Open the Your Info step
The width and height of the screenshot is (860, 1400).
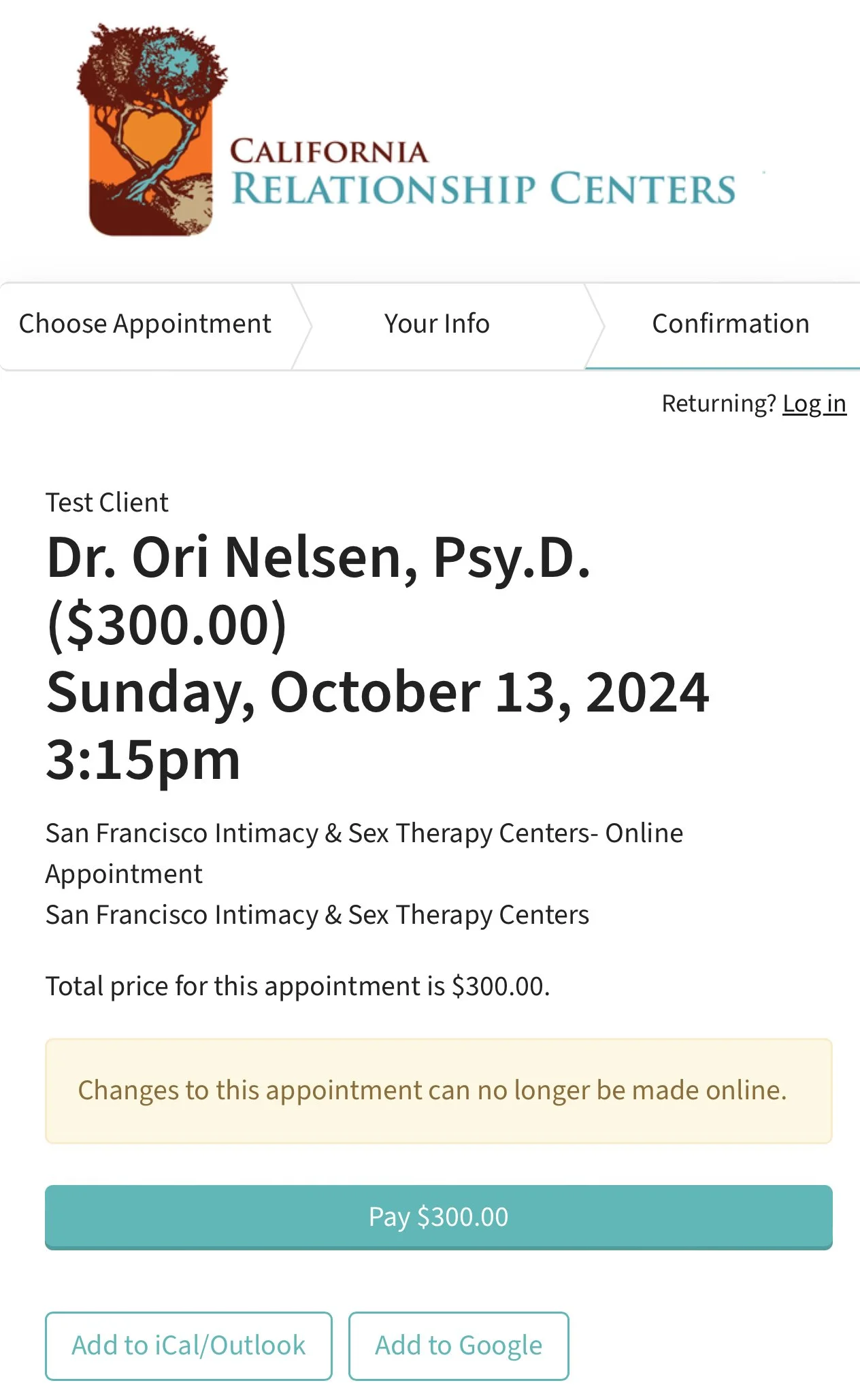437,325
